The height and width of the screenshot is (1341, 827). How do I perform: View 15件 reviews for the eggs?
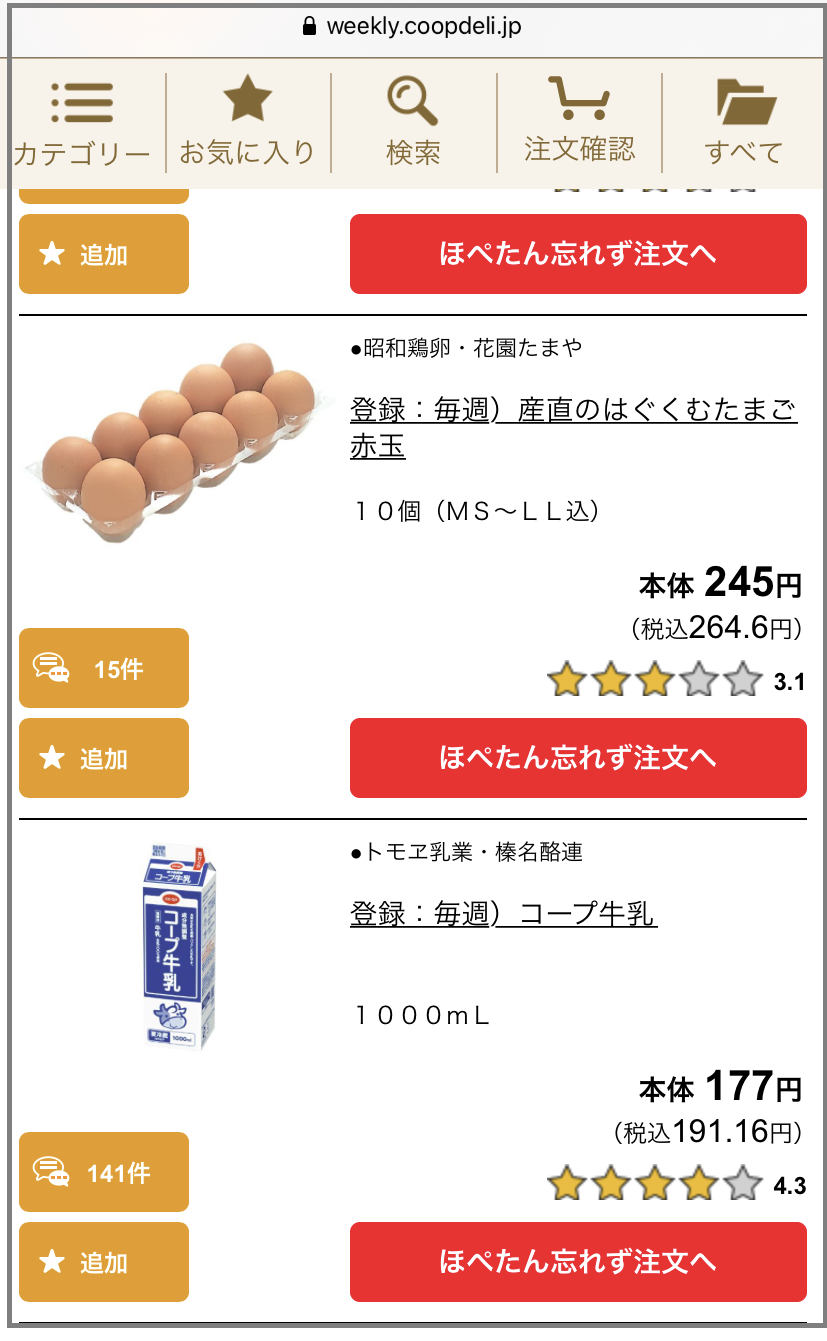point(104,668)
